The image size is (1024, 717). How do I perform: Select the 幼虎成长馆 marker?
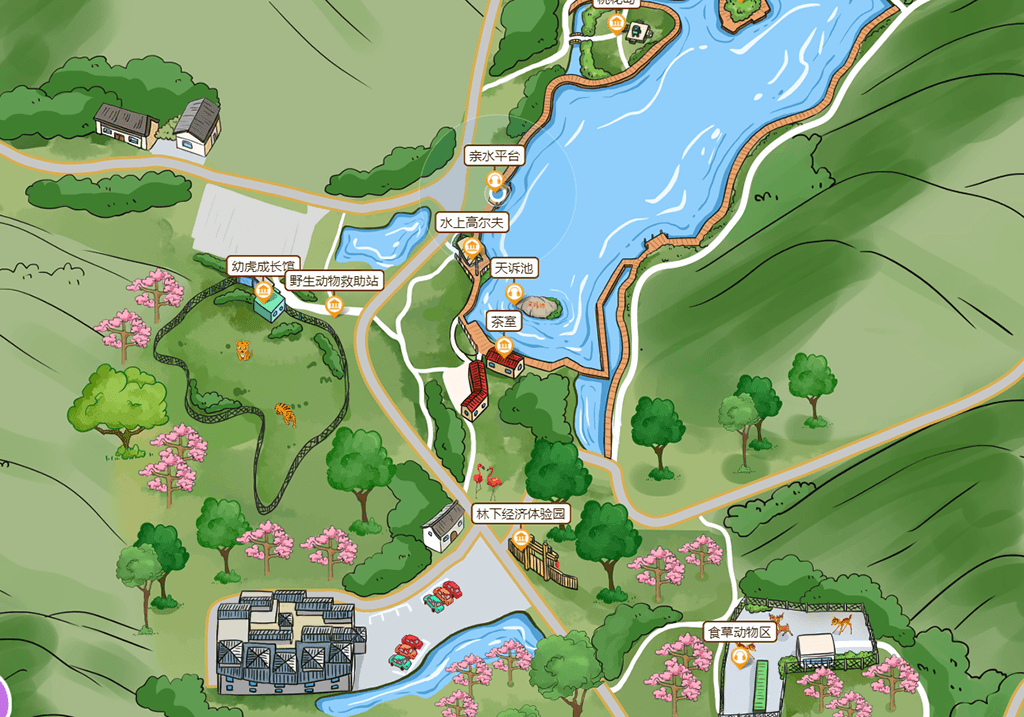(x=263, y=291)
